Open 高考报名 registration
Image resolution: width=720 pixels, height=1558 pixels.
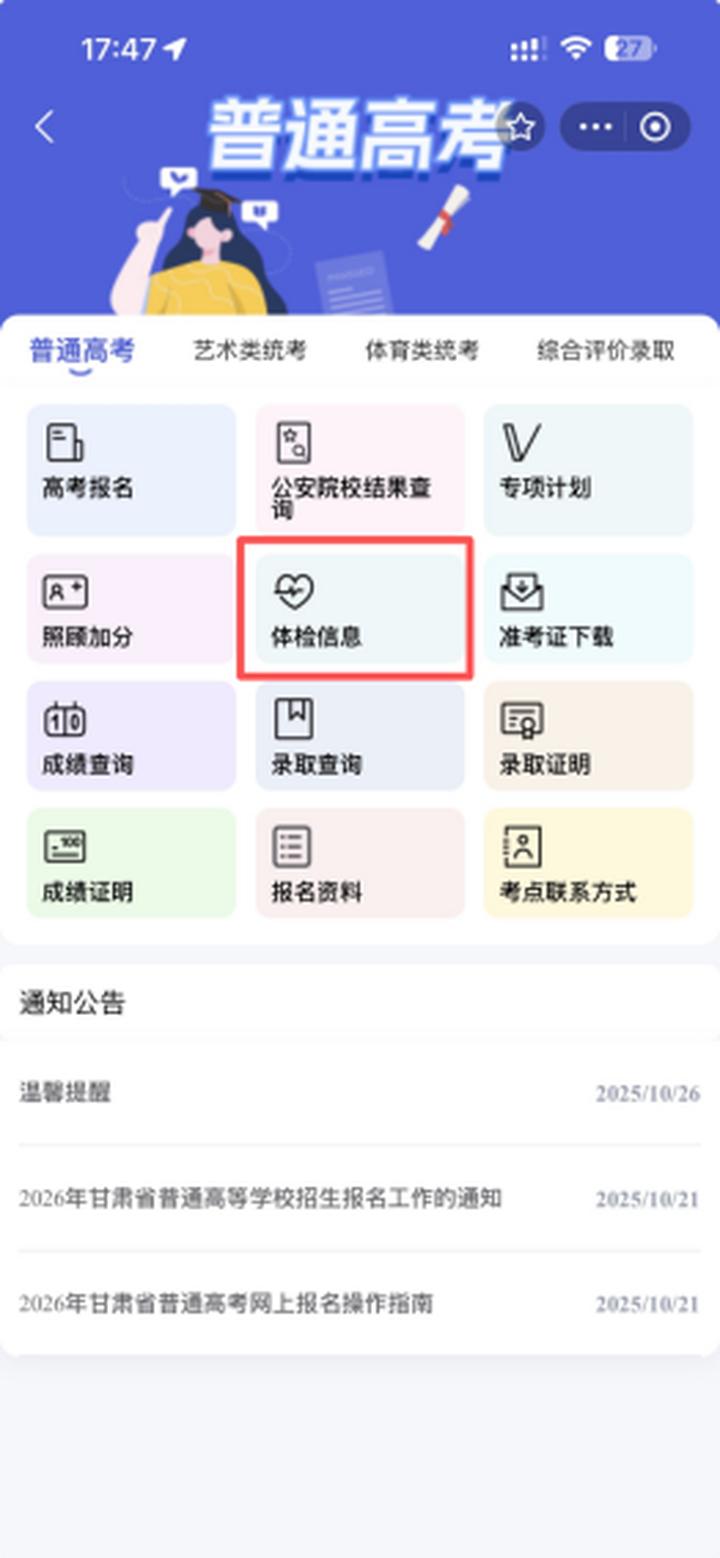(131, 469)
